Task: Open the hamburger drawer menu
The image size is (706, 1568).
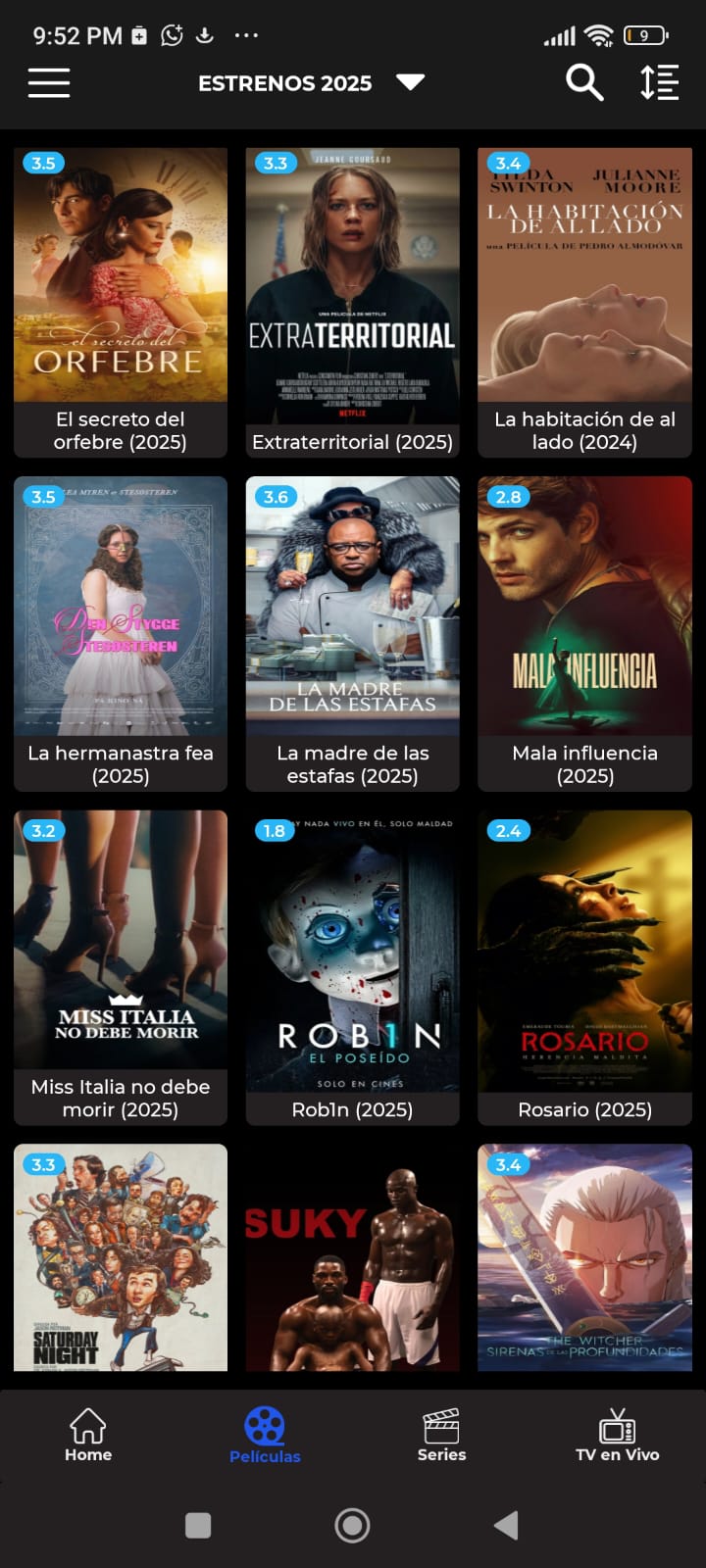Action: [x=49, y=83]
